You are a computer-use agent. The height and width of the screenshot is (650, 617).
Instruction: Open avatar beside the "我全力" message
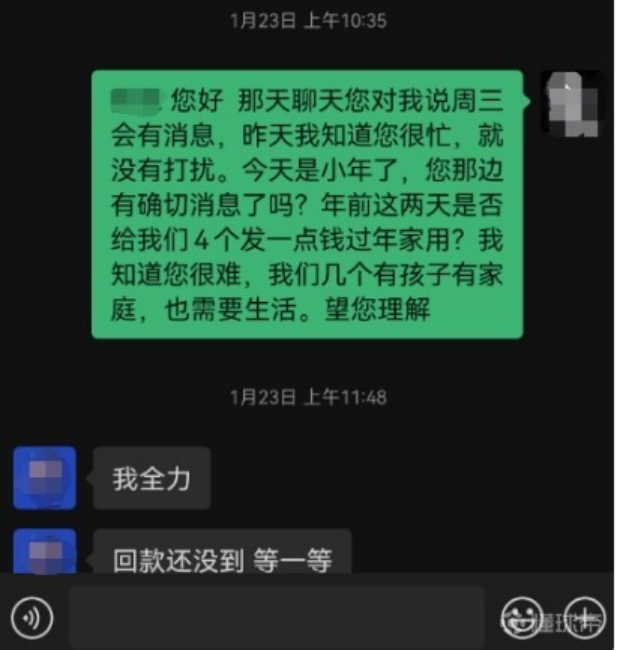point(45,477)
